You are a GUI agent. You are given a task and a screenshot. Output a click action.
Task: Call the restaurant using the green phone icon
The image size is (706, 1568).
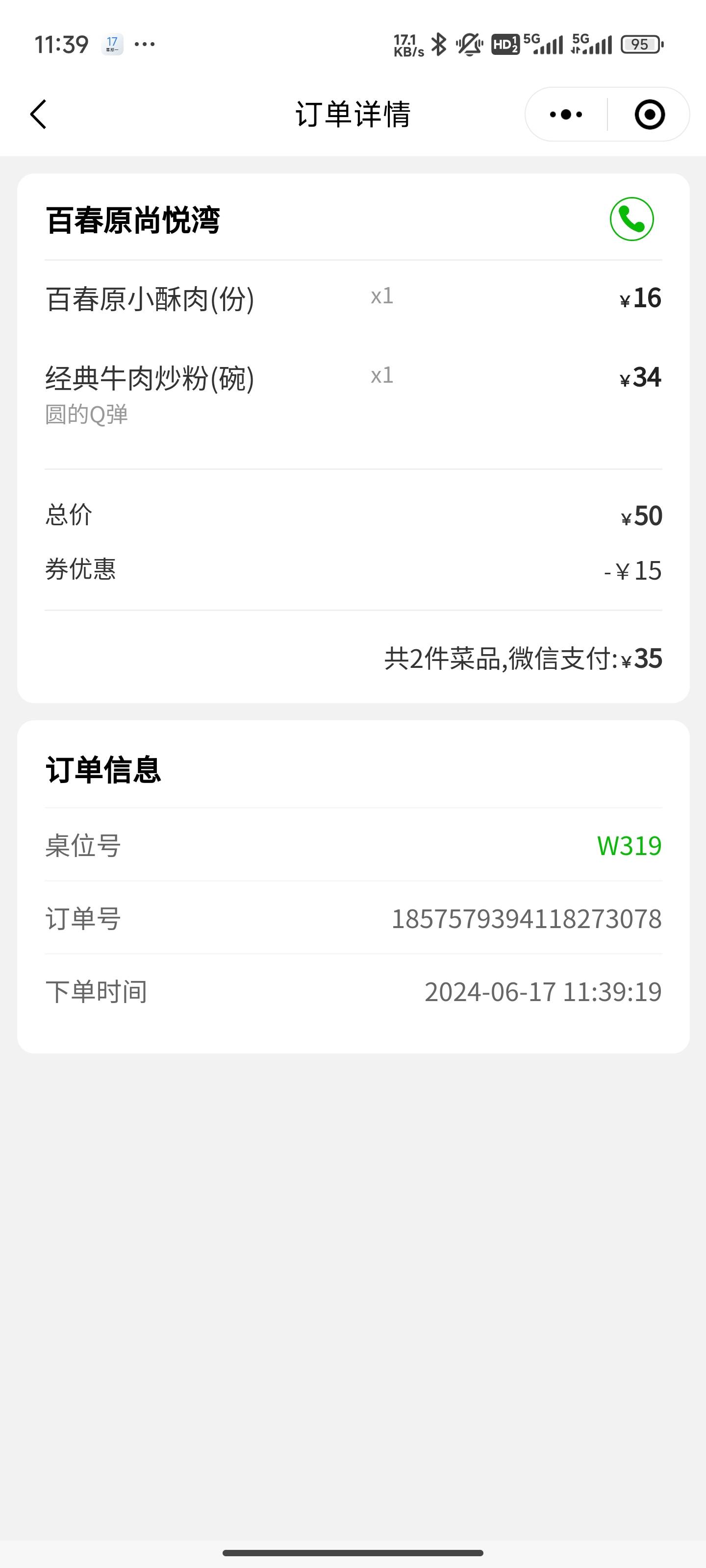[x=631, y=219]
